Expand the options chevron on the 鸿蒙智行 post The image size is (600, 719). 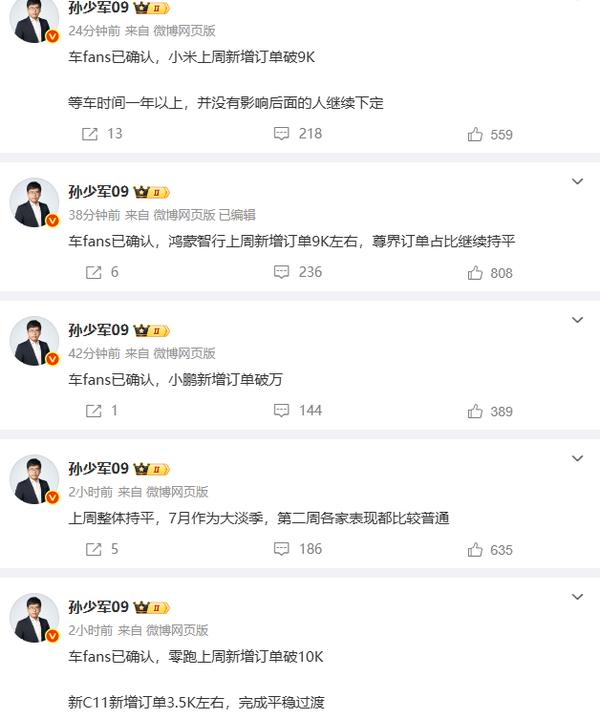(x=577, y=181)
